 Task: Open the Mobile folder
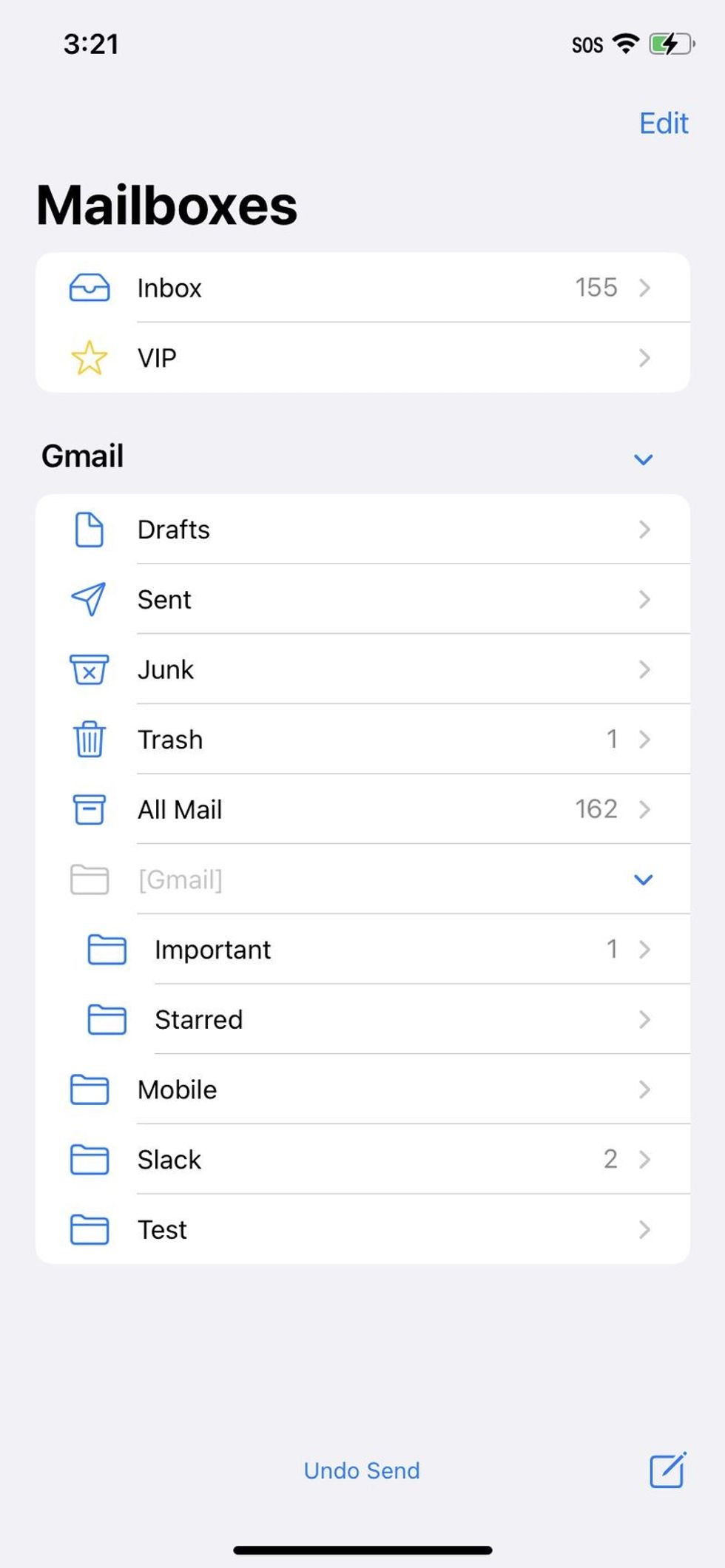[x=362, y=1089]
